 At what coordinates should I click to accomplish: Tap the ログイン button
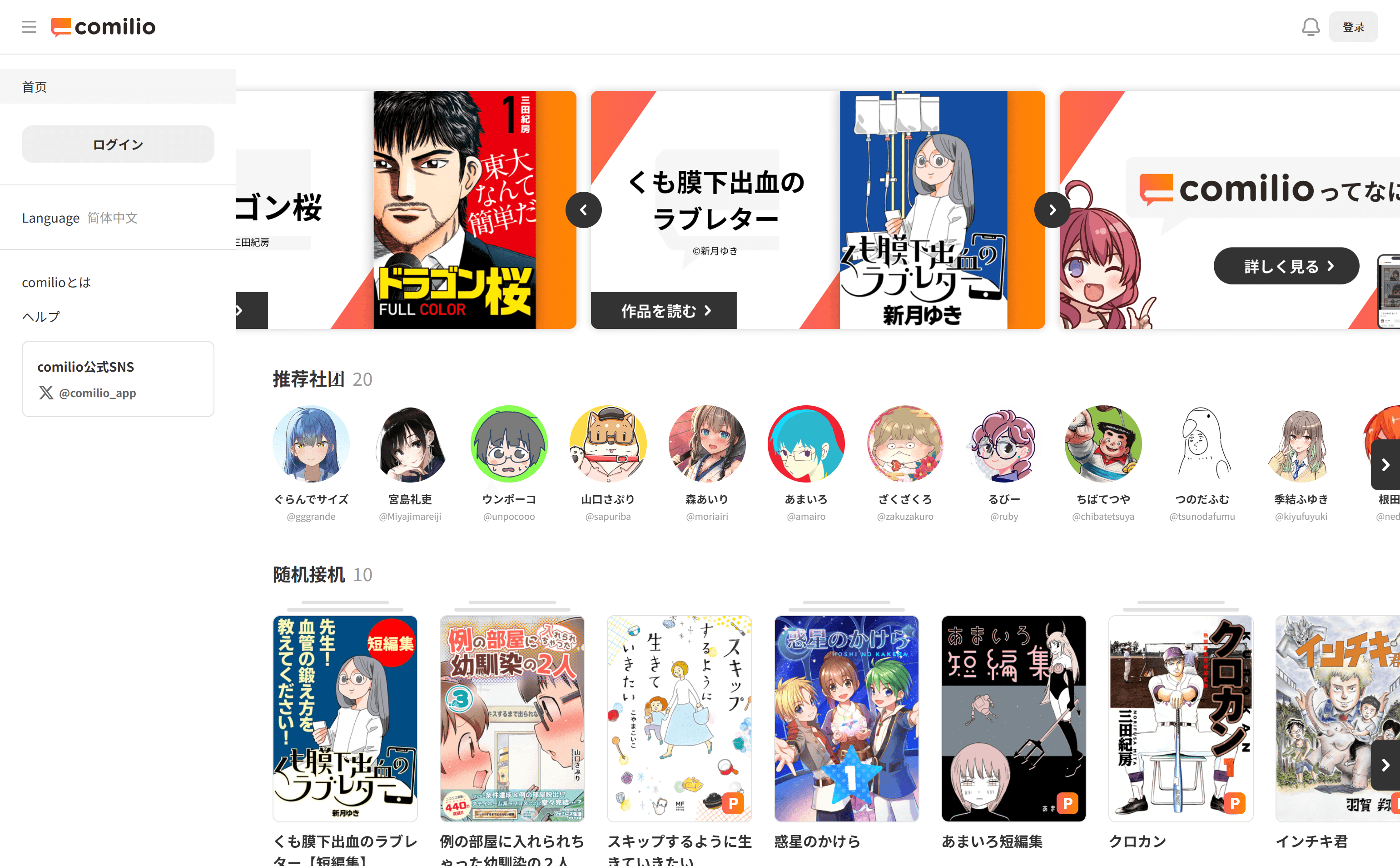tap(118, 144)
